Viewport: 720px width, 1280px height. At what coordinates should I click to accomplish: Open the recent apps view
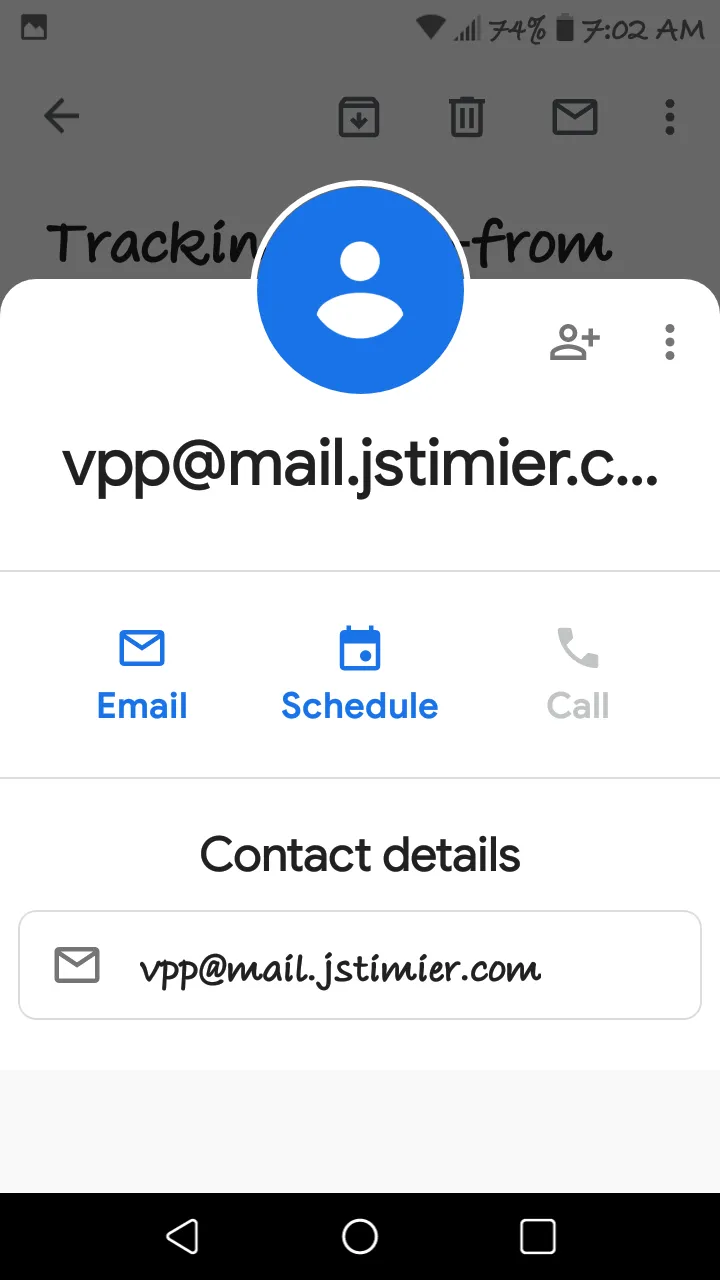pyautogui.click(x=538, y=1236)
